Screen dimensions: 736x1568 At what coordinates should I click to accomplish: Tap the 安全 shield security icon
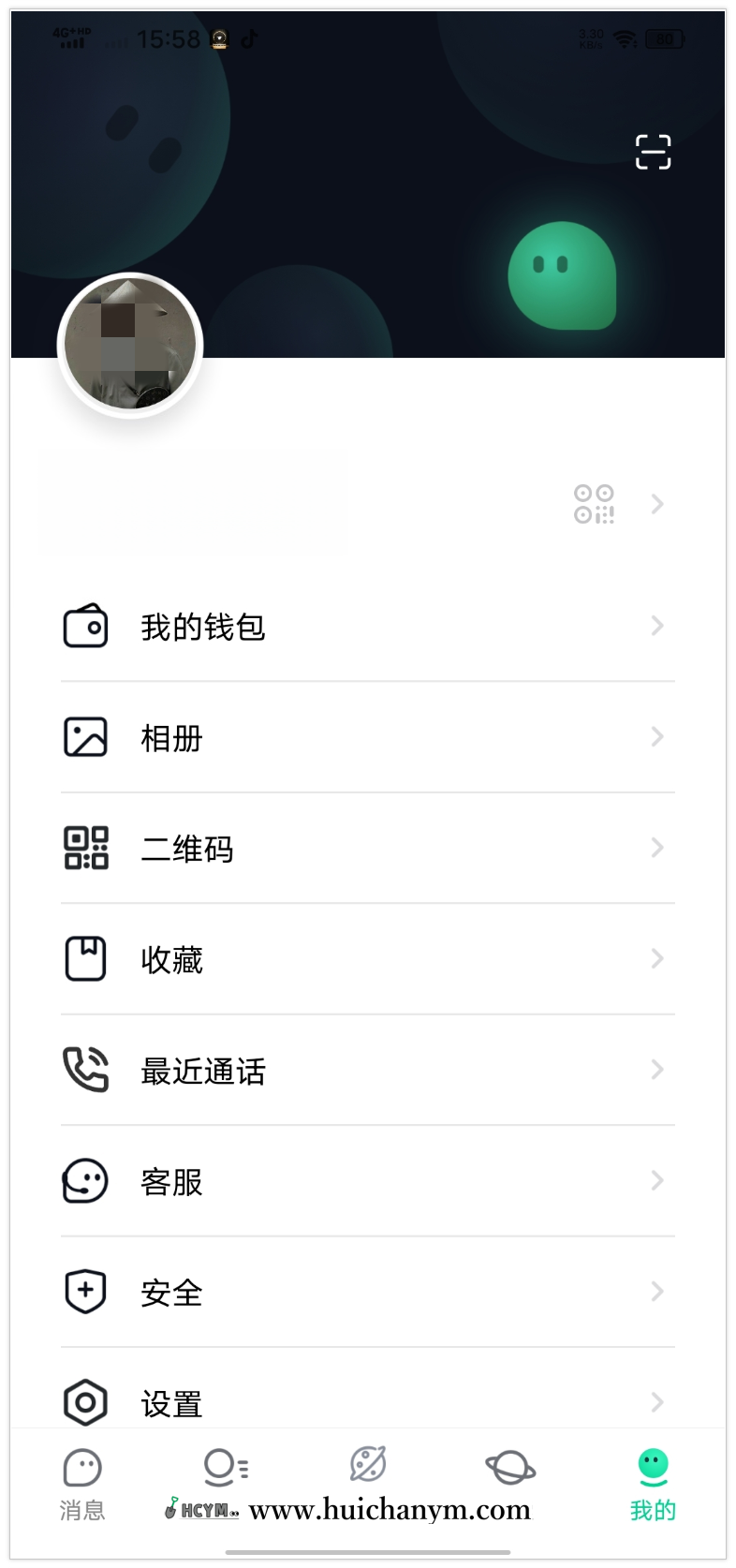pyautogui.click(x=85, y=1291)
